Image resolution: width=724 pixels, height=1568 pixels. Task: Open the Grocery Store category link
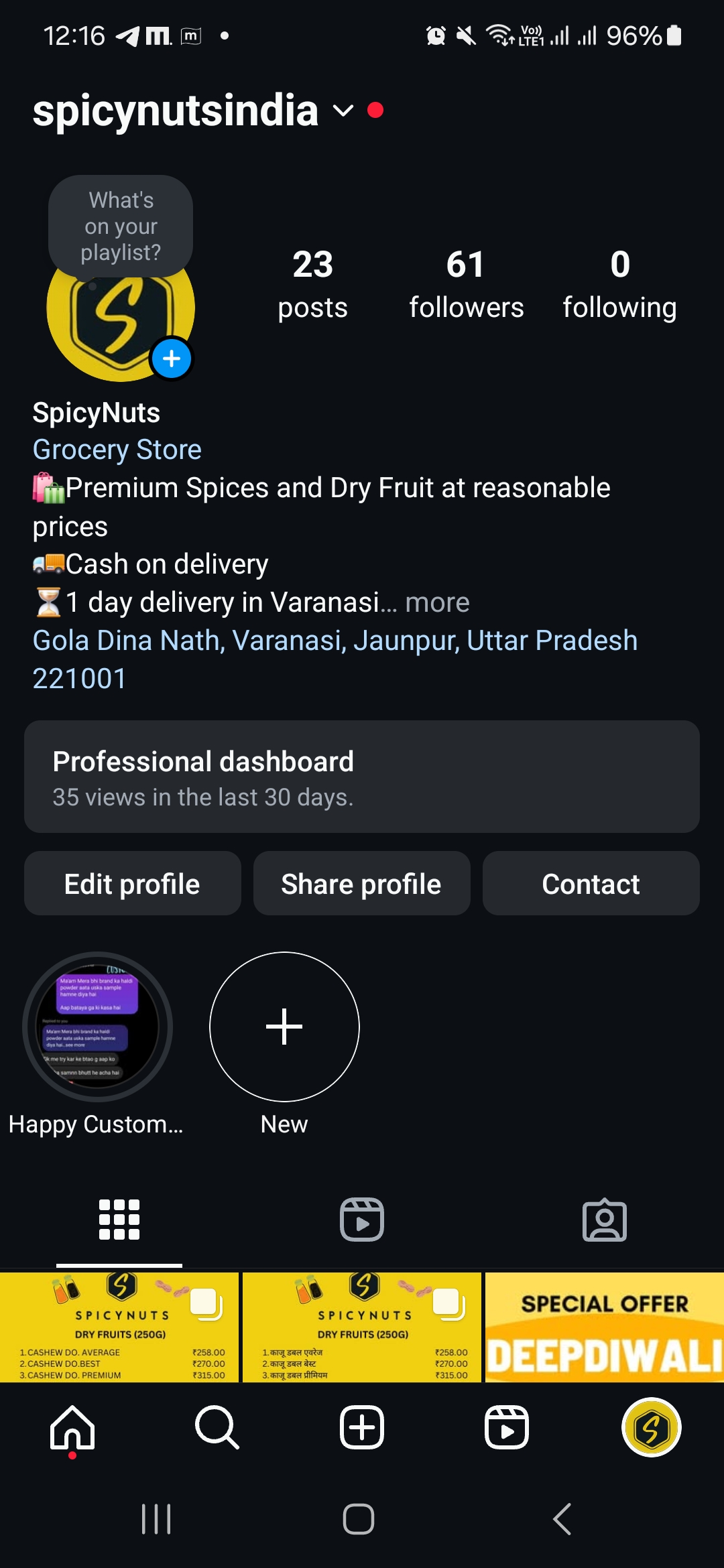[117, 450]
